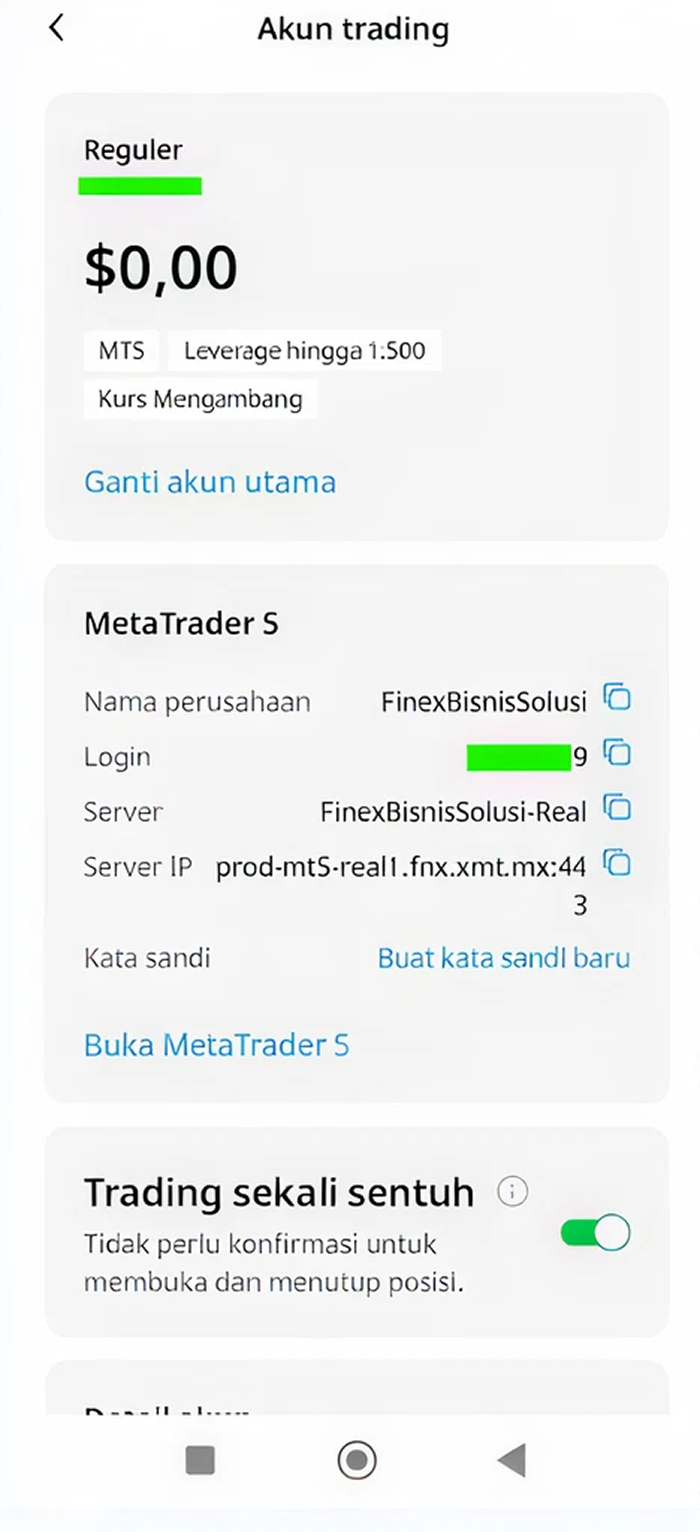Copy the Nama perusahaan value
The width and height of the screenshot is (700, 1532).
pos(617,697)
